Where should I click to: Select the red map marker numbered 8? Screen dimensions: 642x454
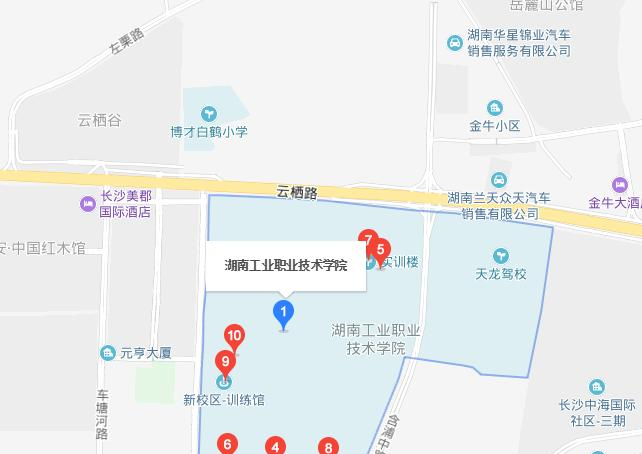coord(327,447)
